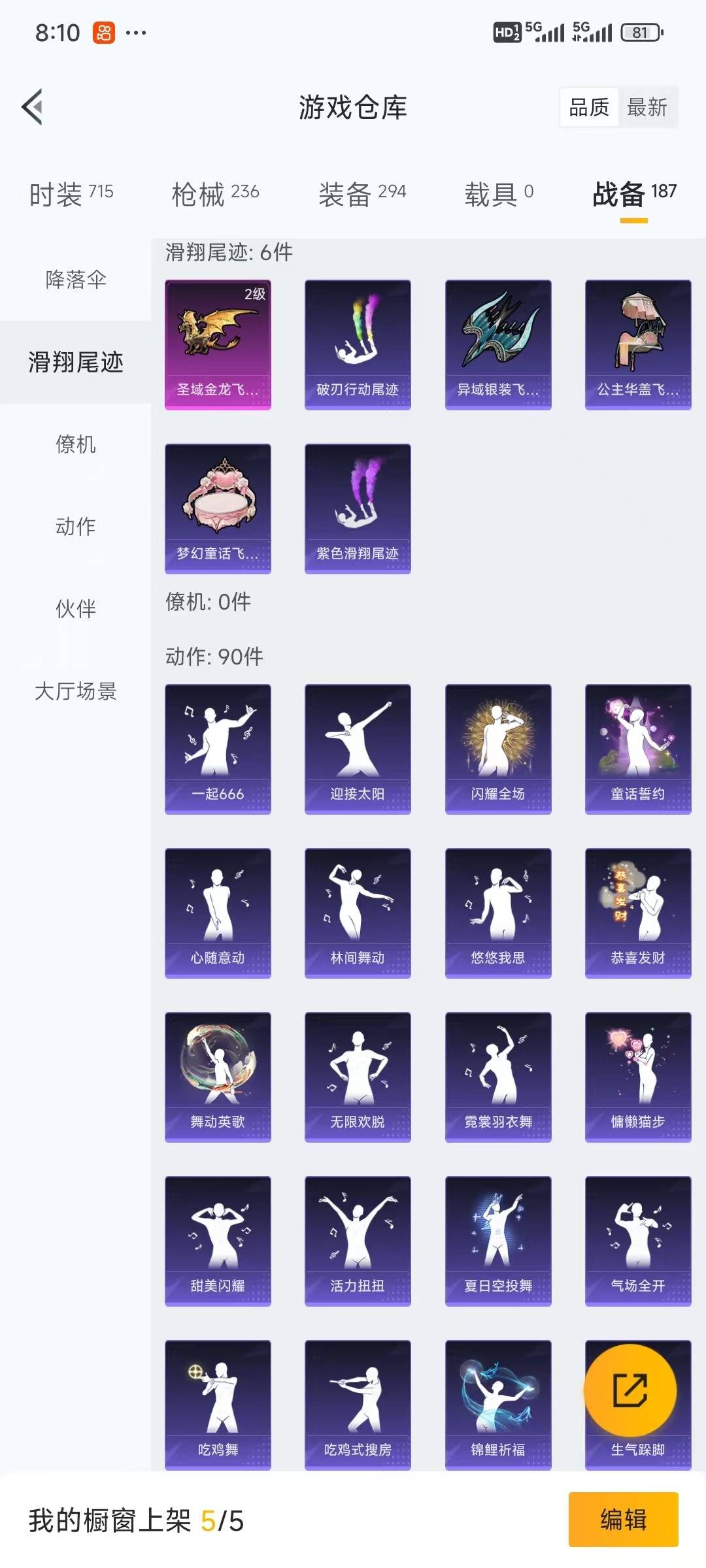Sort items by 品质
The height and width of the screenshot is (1568, 706).
tap(588, 107)
